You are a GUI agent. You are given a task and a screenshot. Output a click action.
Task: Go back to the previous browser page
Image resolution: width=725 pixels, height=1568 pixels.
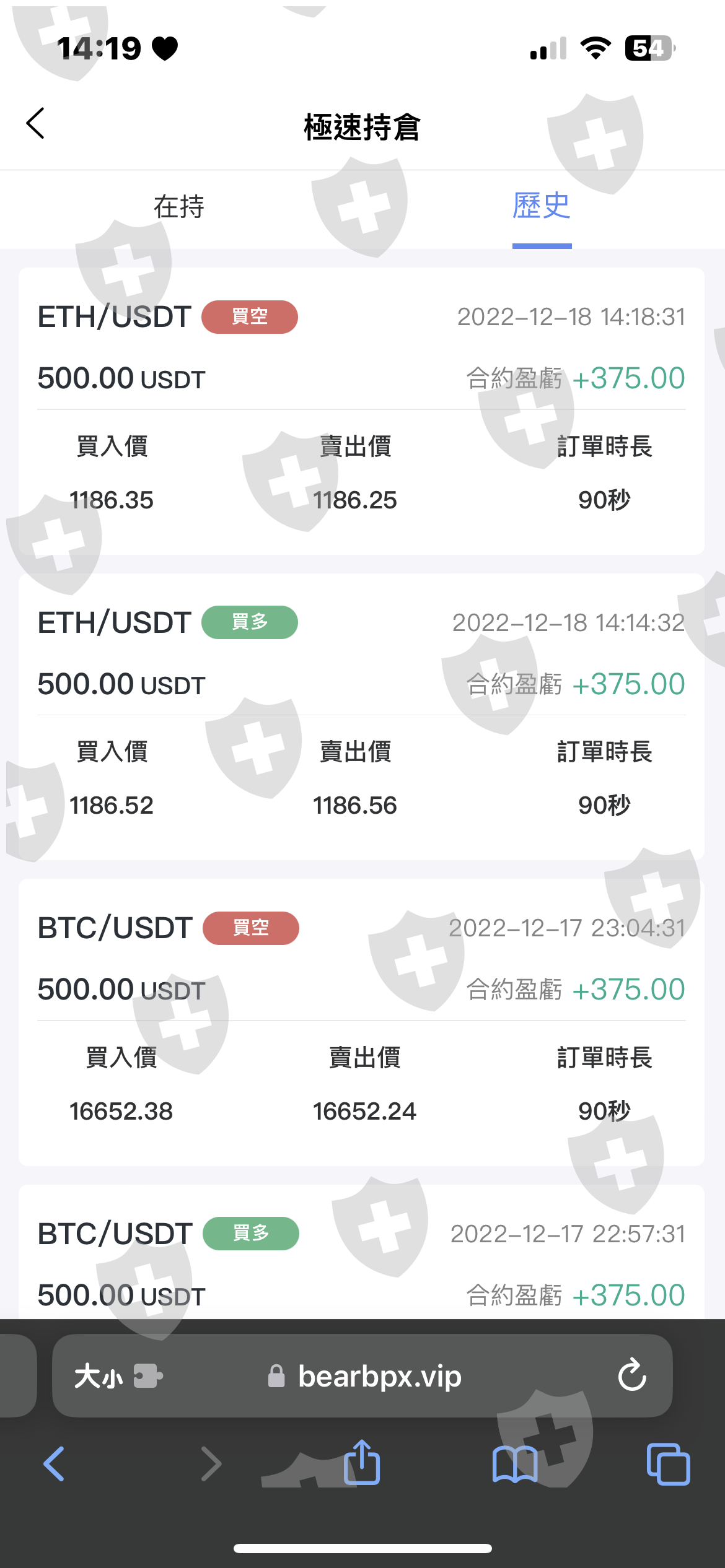pyautogui.click(x=55, y=1464)
